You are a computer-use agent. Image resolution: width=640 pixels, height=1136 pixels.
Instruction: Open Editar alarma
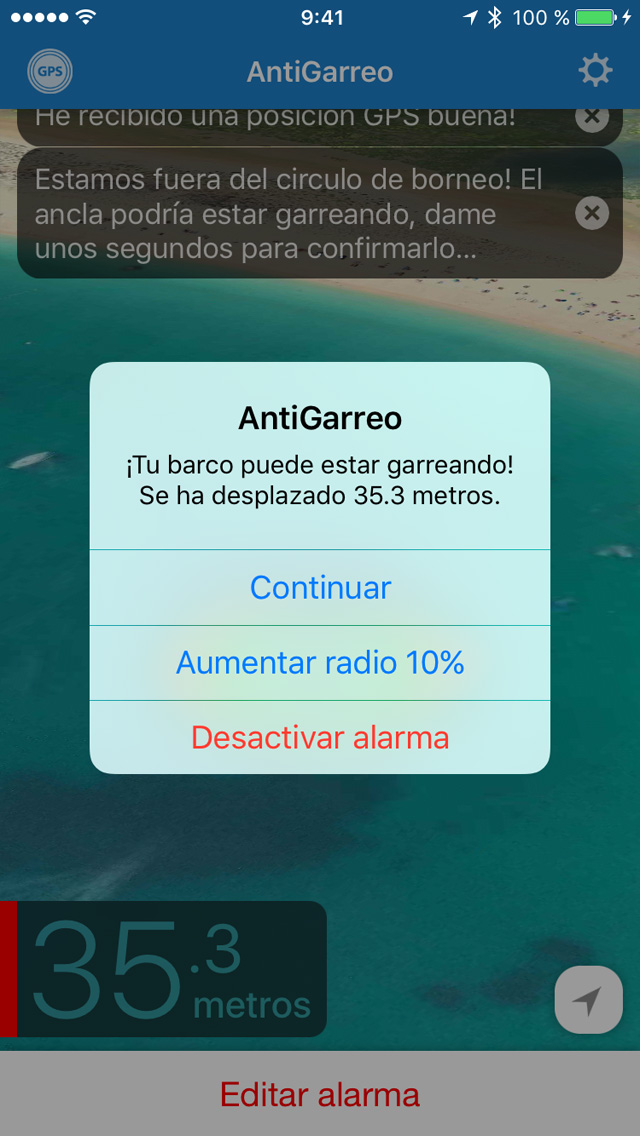[320, 1094]
